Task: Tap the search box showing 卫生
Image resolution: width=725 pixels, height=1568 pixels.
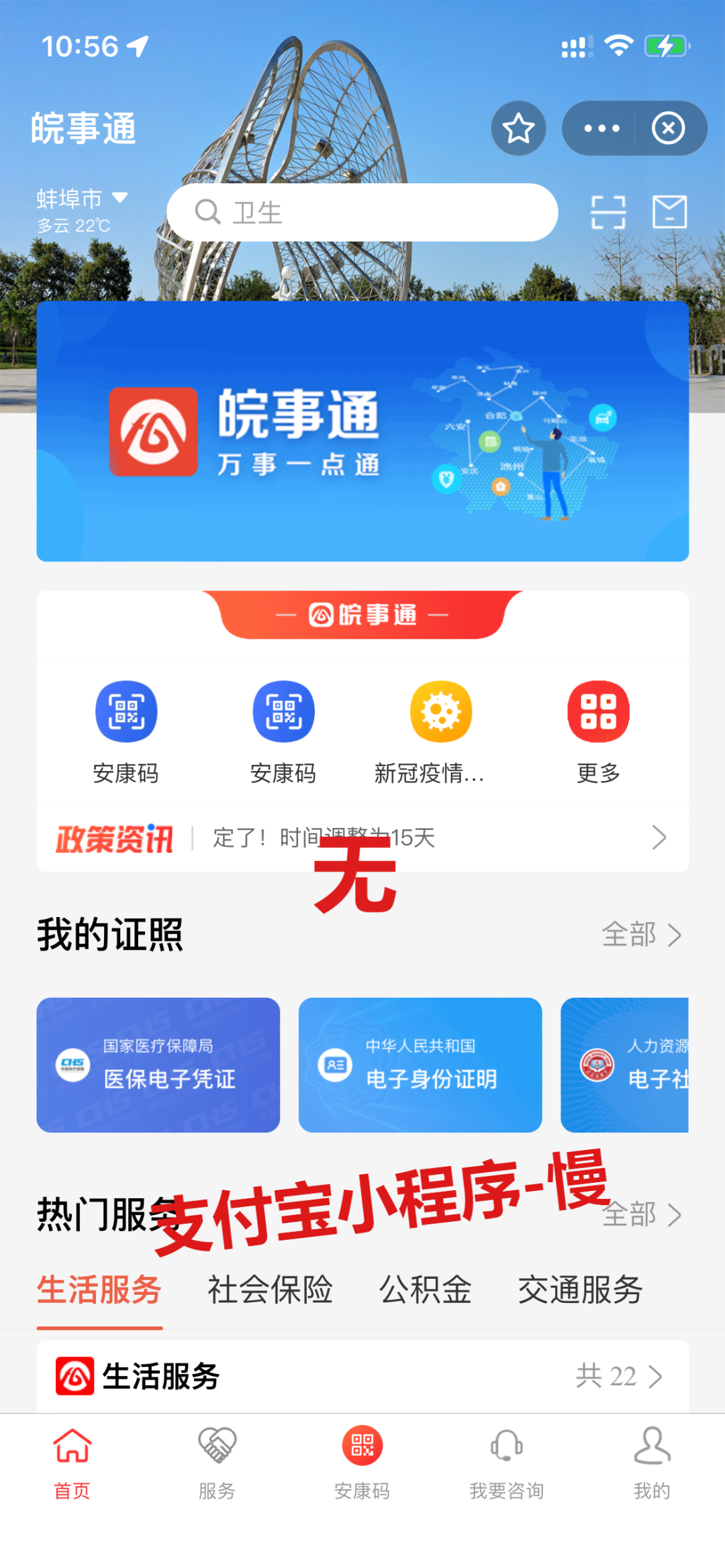Action: tap(362, 212)
